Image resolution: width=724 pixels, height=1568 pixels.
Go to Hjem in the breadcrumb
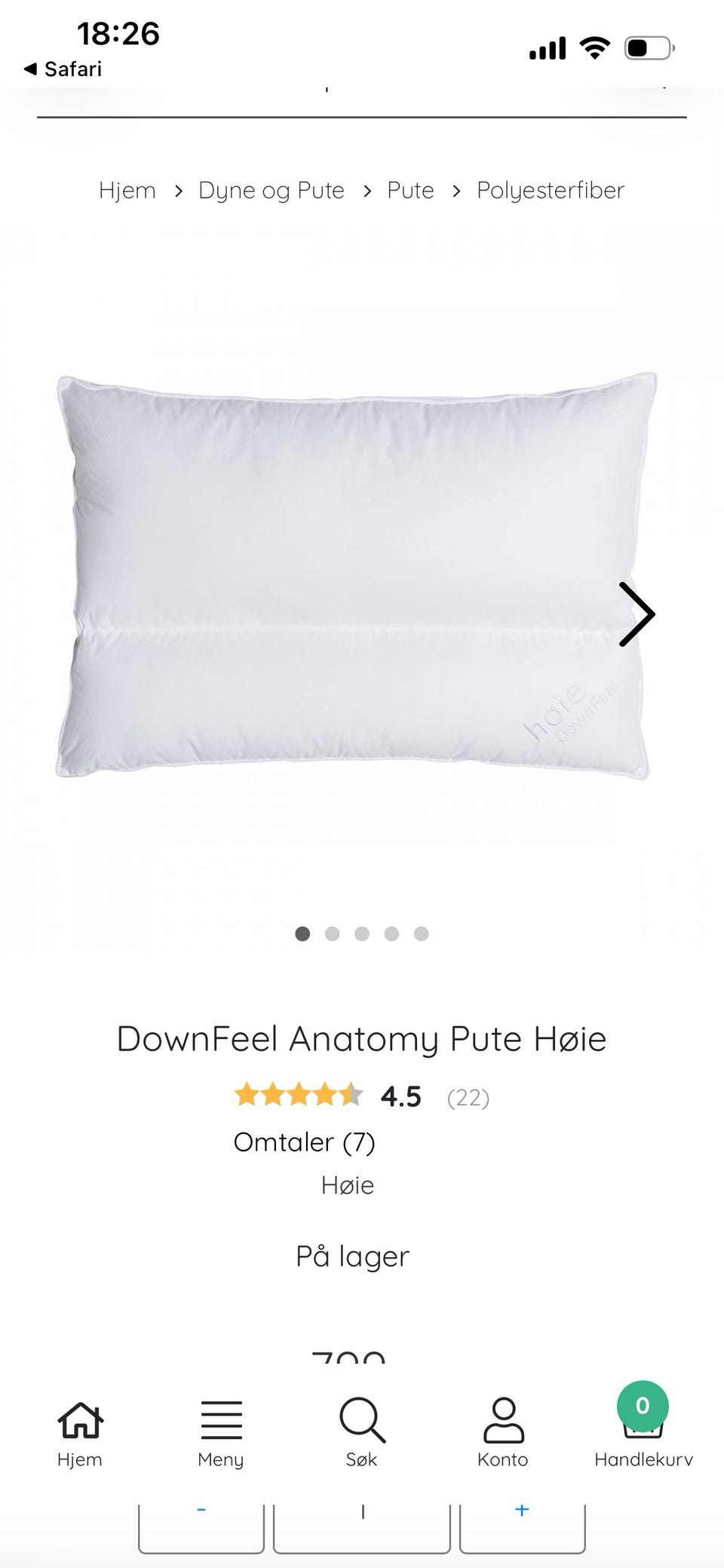127,190
